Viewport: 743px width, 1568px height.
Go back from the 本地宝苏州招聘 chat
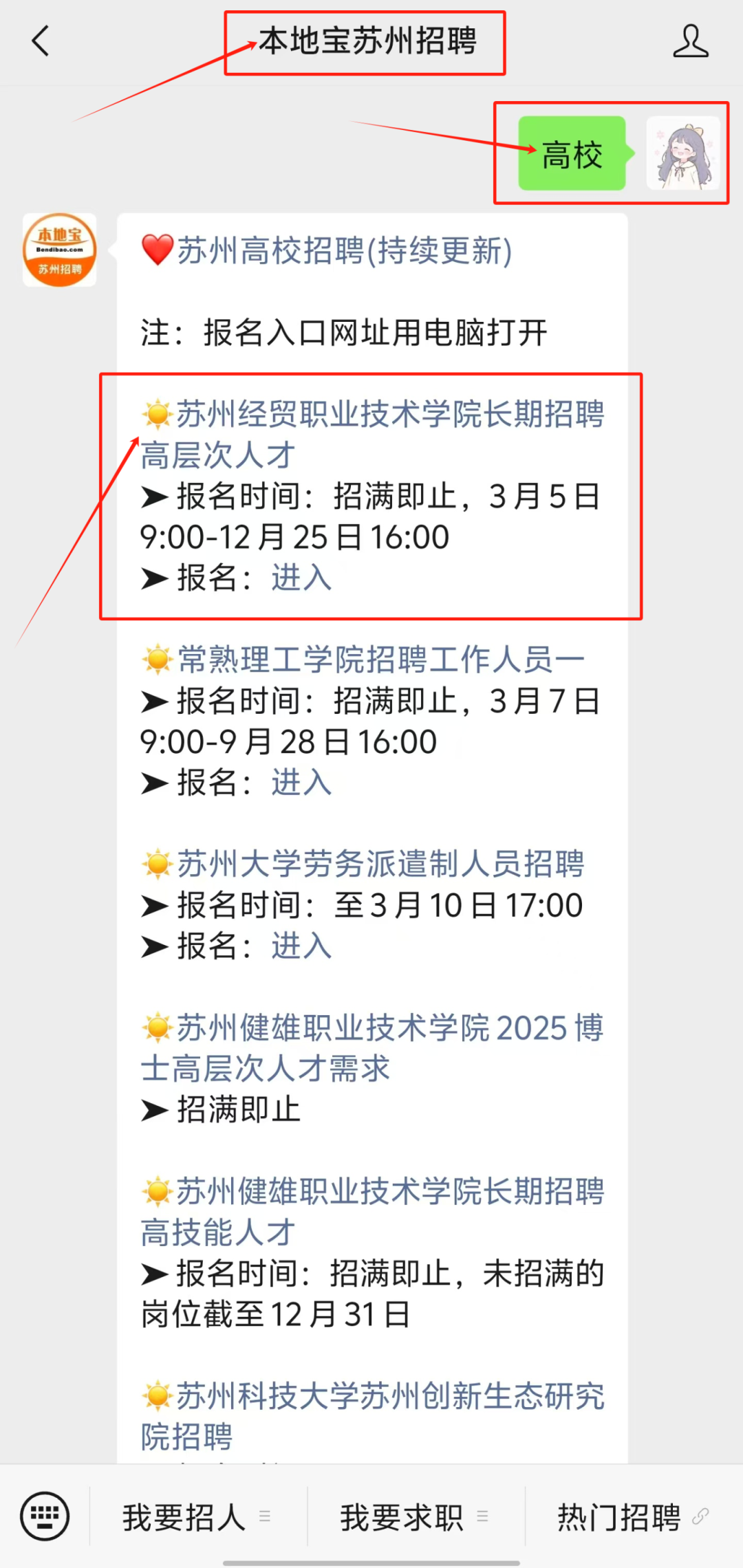tap(41, 41)
